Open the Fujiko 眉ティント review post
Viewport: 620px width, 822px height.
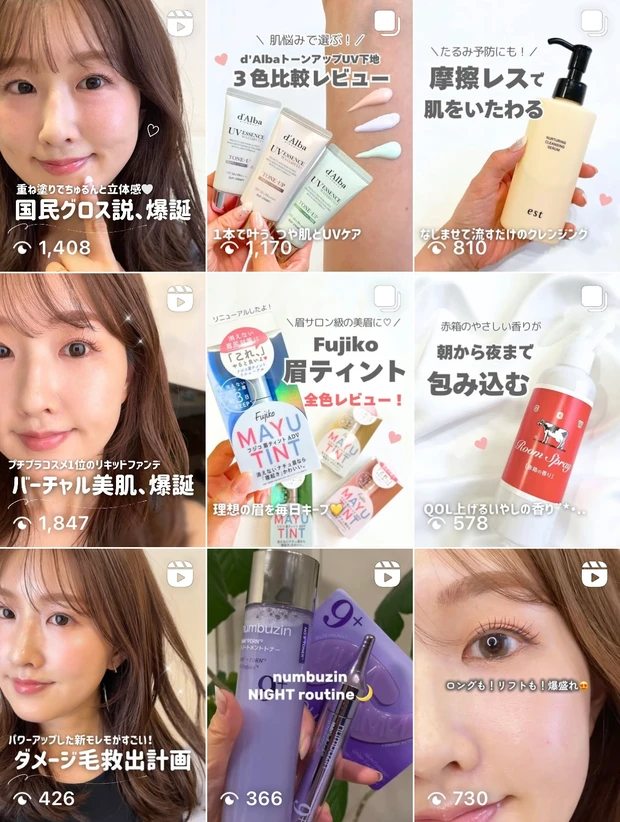[x=310, y=410]
